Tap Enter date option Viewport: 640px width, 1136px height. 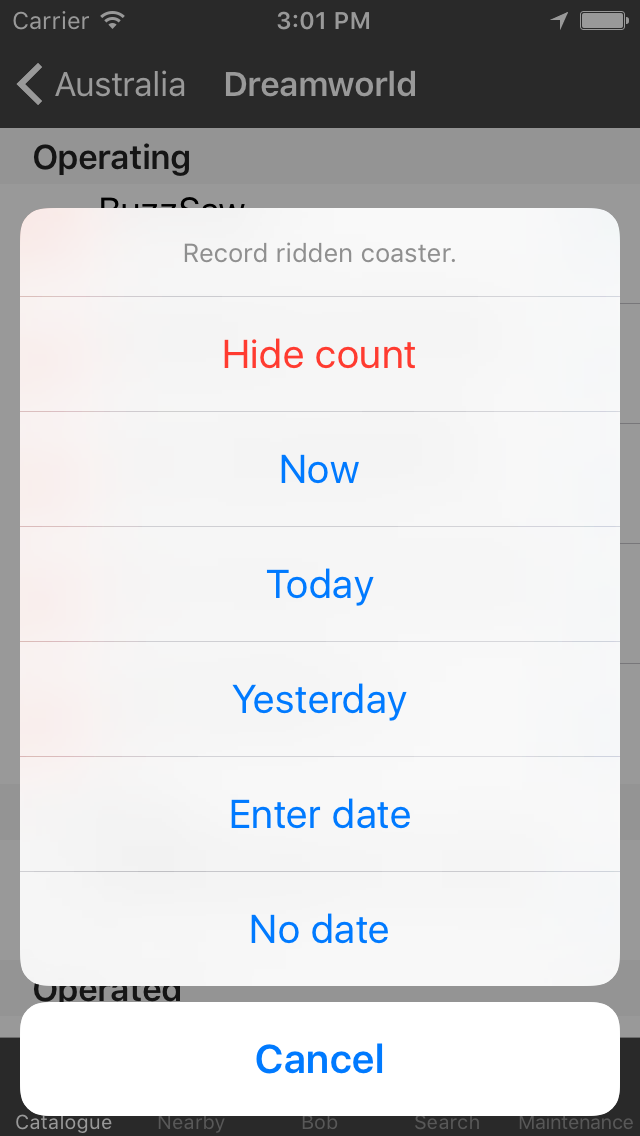pos(319,815)
